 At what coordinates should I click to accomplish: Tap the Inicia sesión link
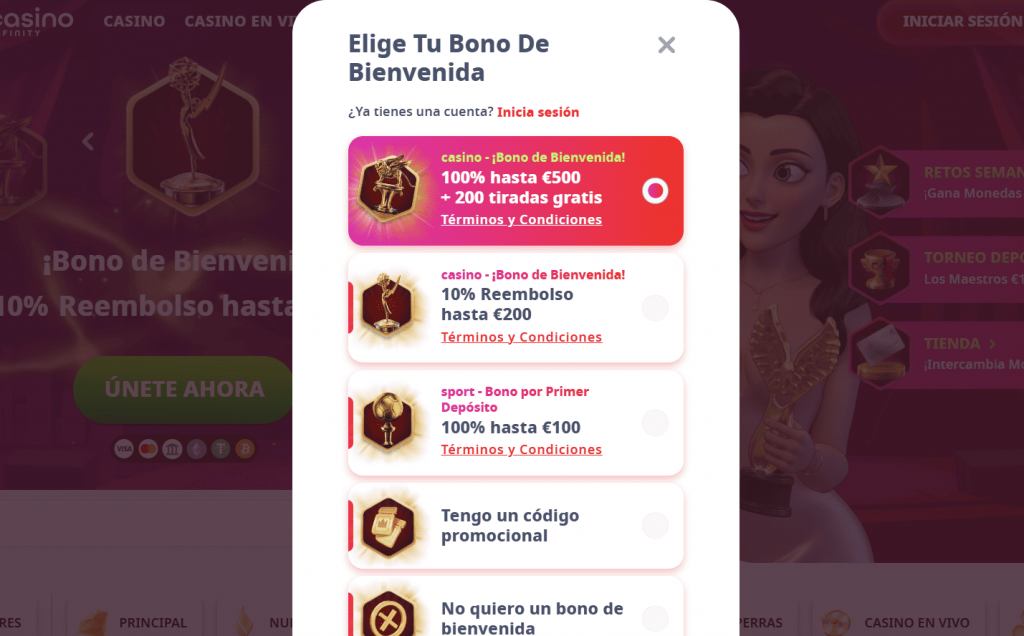[538, 112]
